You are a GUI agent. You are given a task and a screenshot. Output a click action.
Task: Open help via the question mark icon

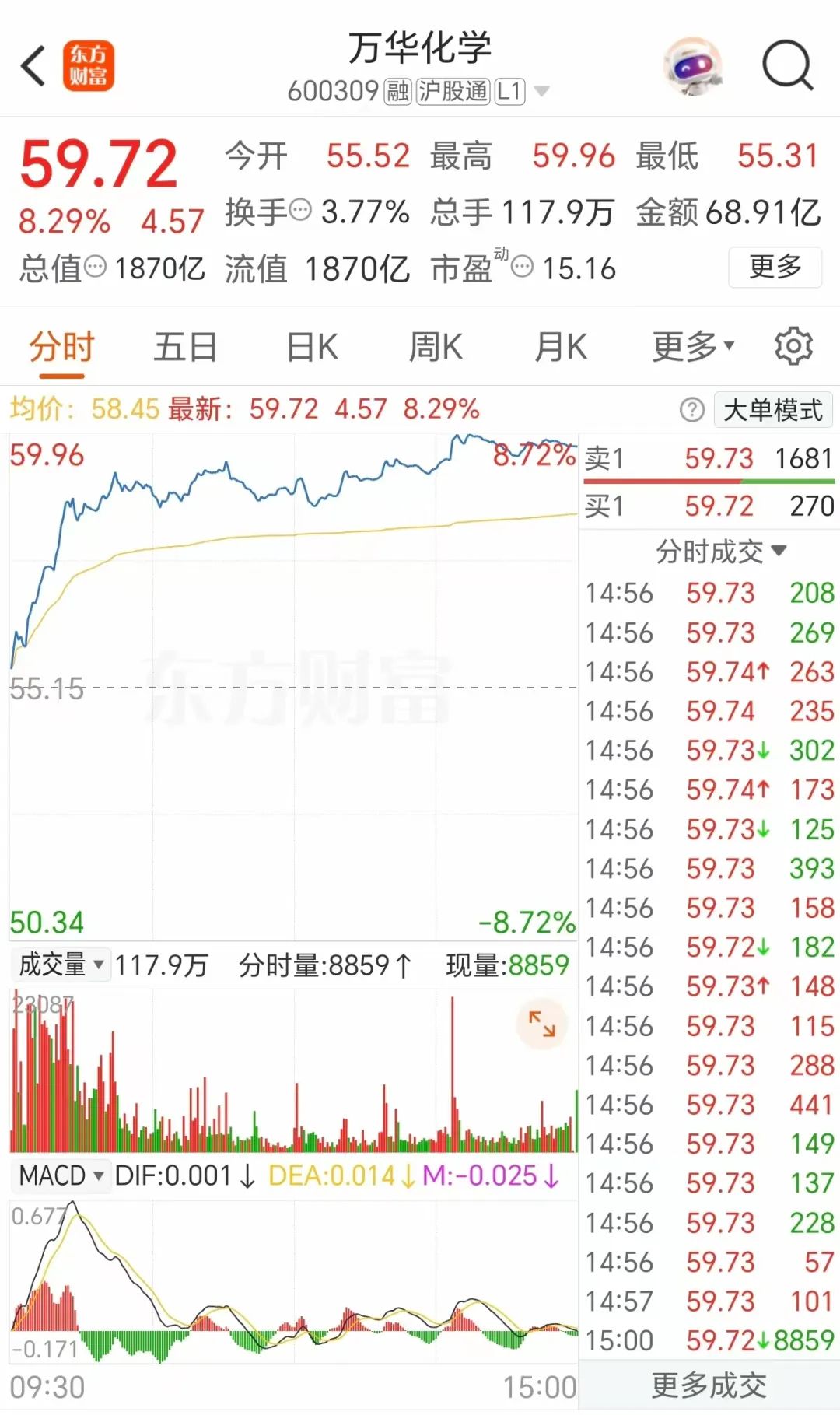pos(691,410)
